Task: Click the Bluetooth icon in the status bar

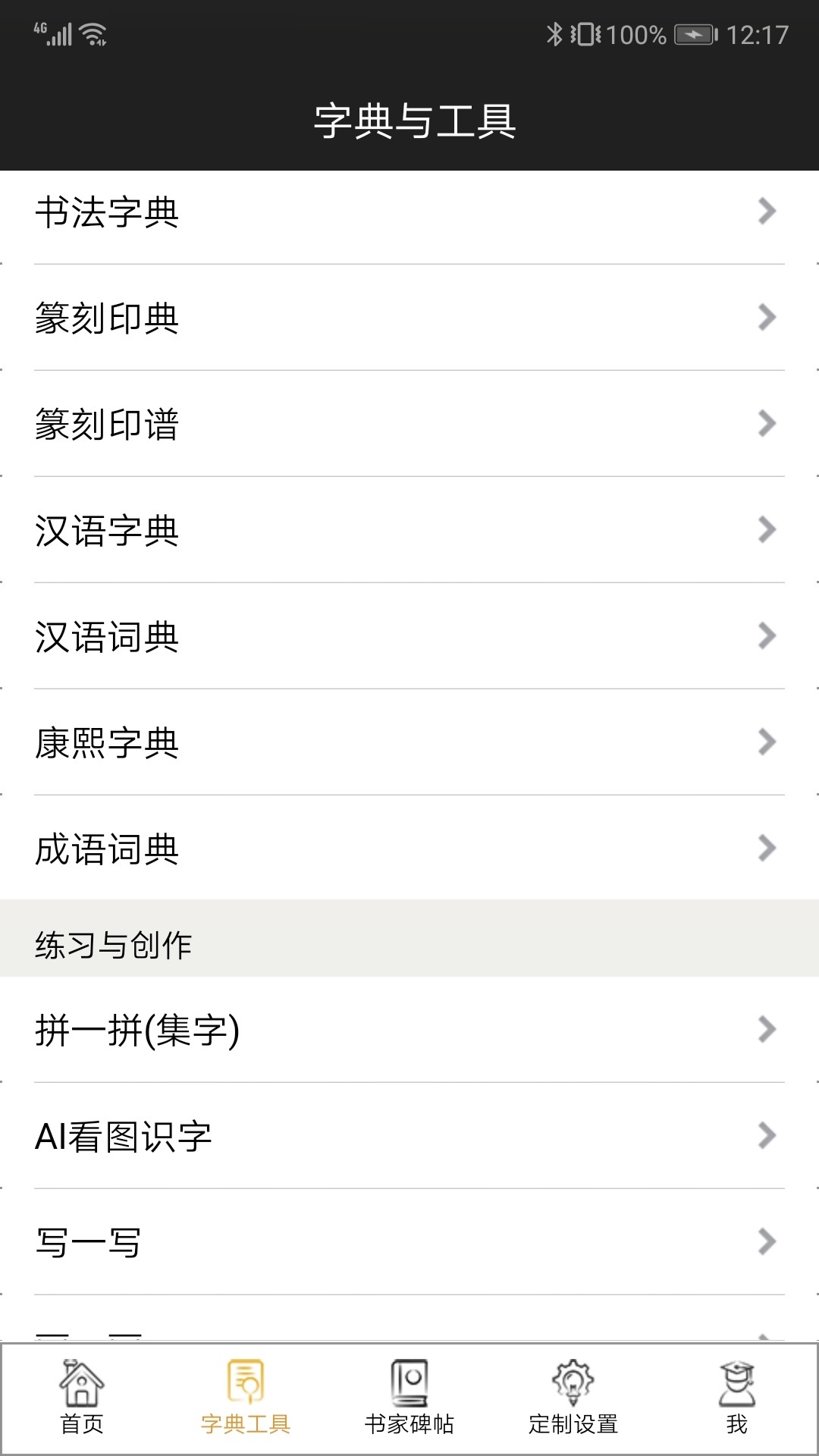Action: click(x=553, y=33)
